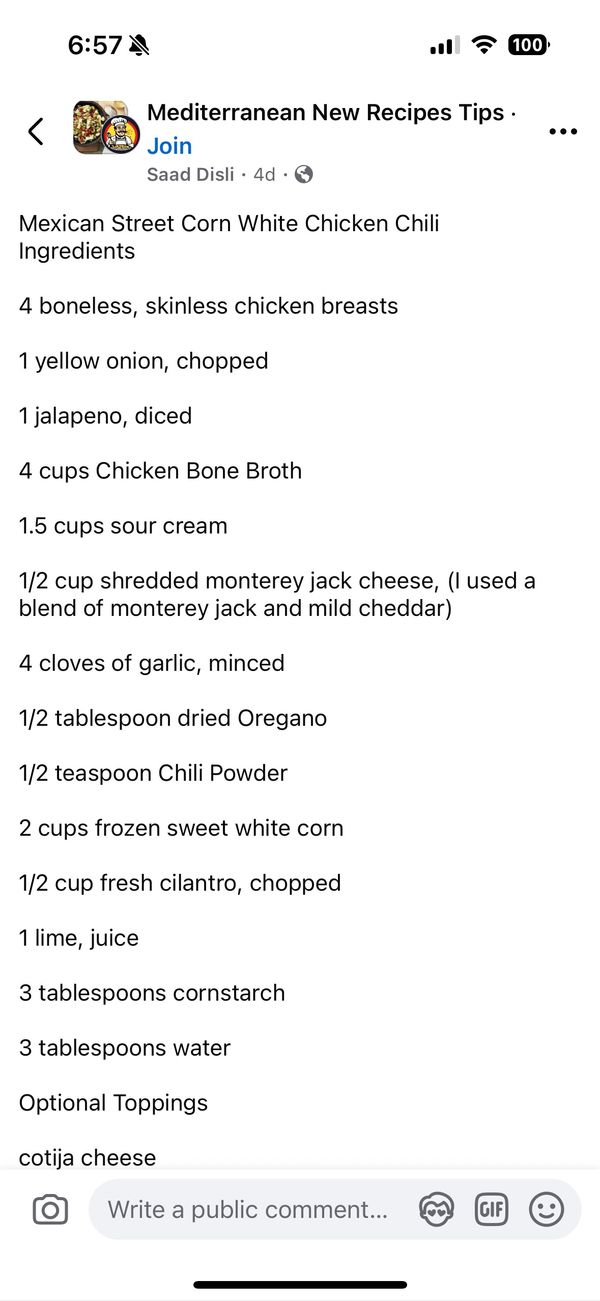The image size is (600, 1301).
Task: Open the post's three-dot options menu
Action: pos(563,131)
